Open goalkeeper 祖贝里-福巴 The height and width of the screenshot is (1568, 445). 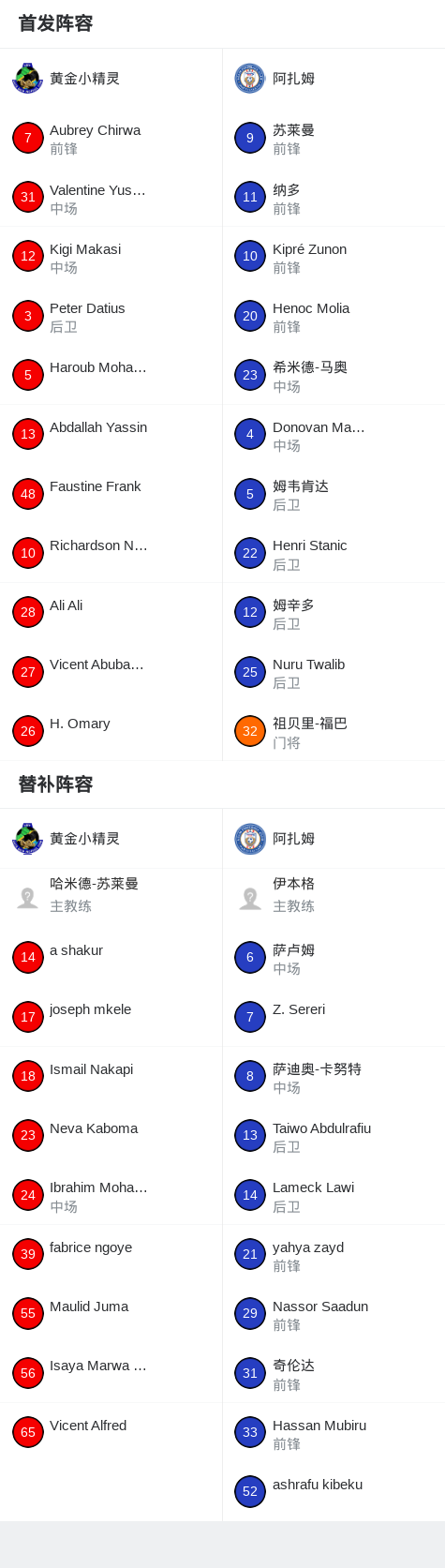pyautogui.click(x=334, y=731)
